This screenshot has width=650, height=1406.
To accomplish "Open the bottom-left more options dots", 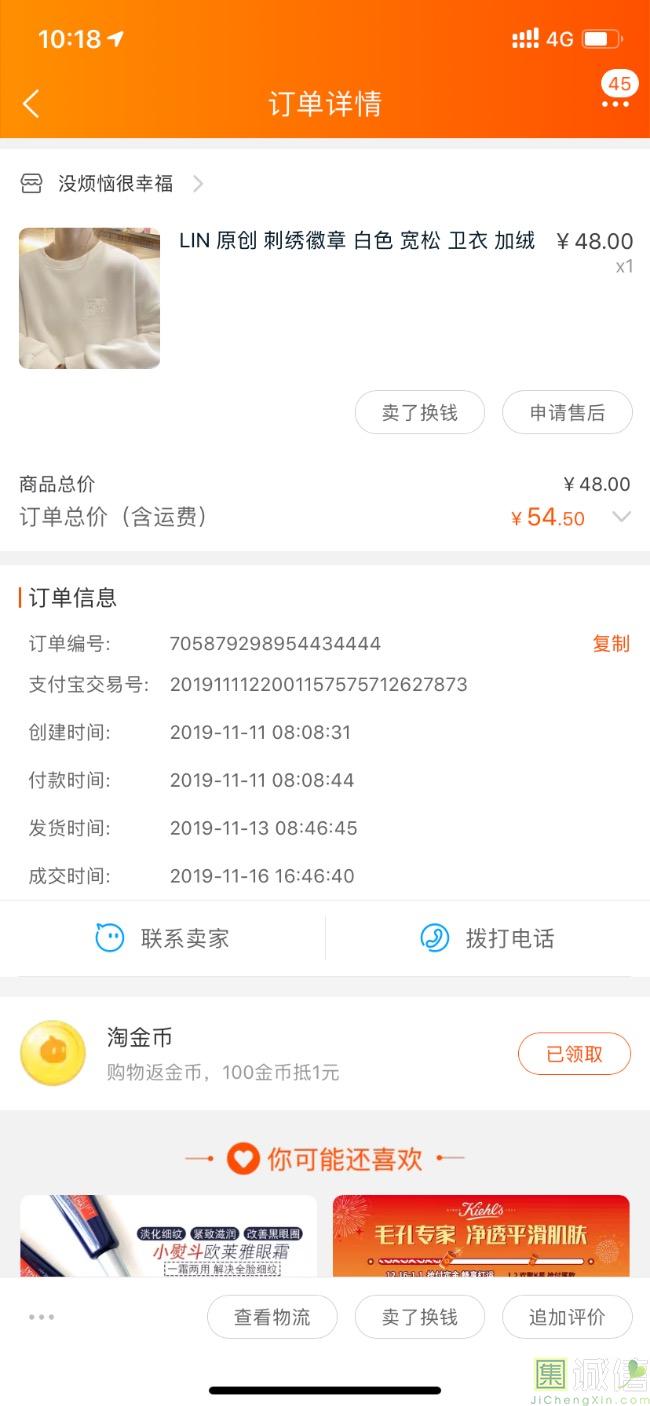I will (x=42, y=1317).
